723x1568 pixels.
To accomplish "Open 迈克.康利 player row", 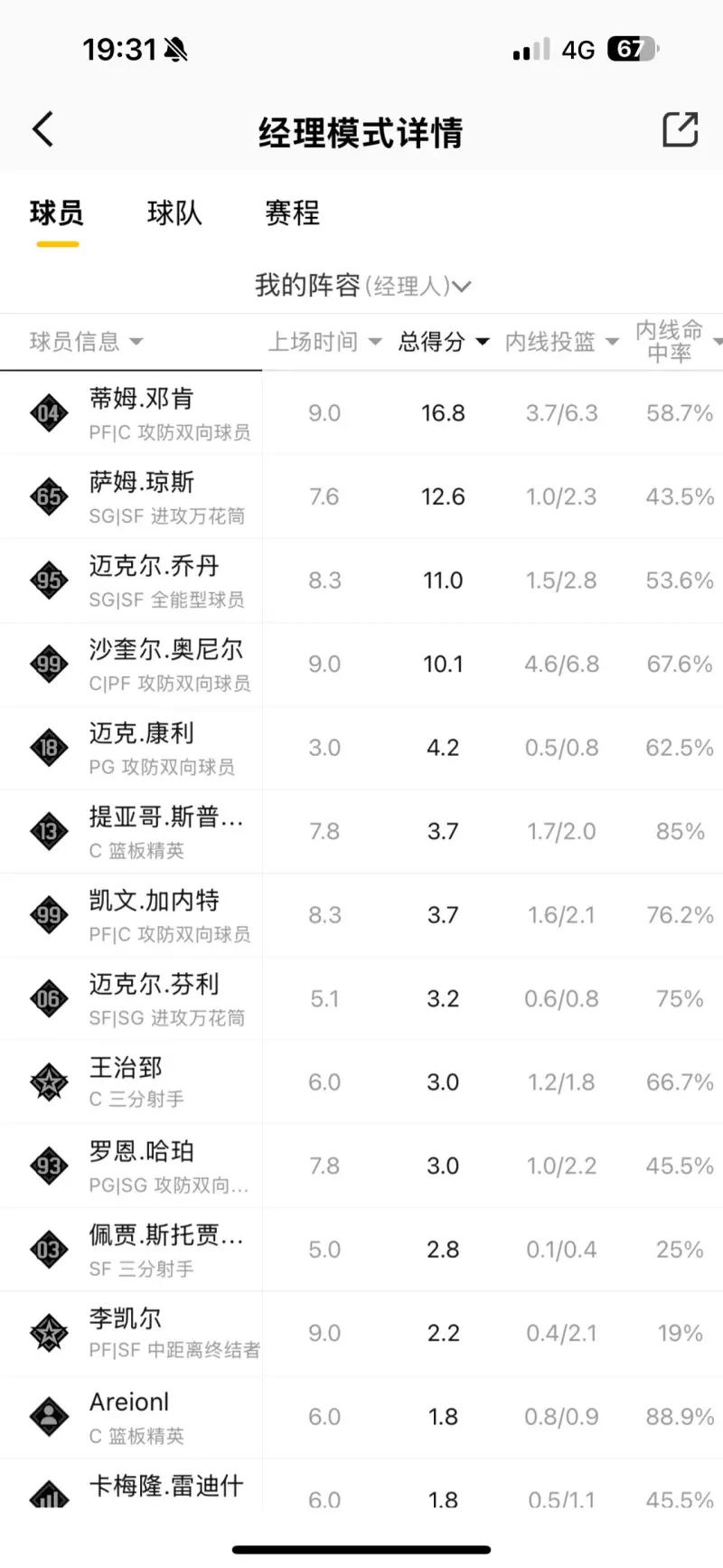I will [361, 748].
